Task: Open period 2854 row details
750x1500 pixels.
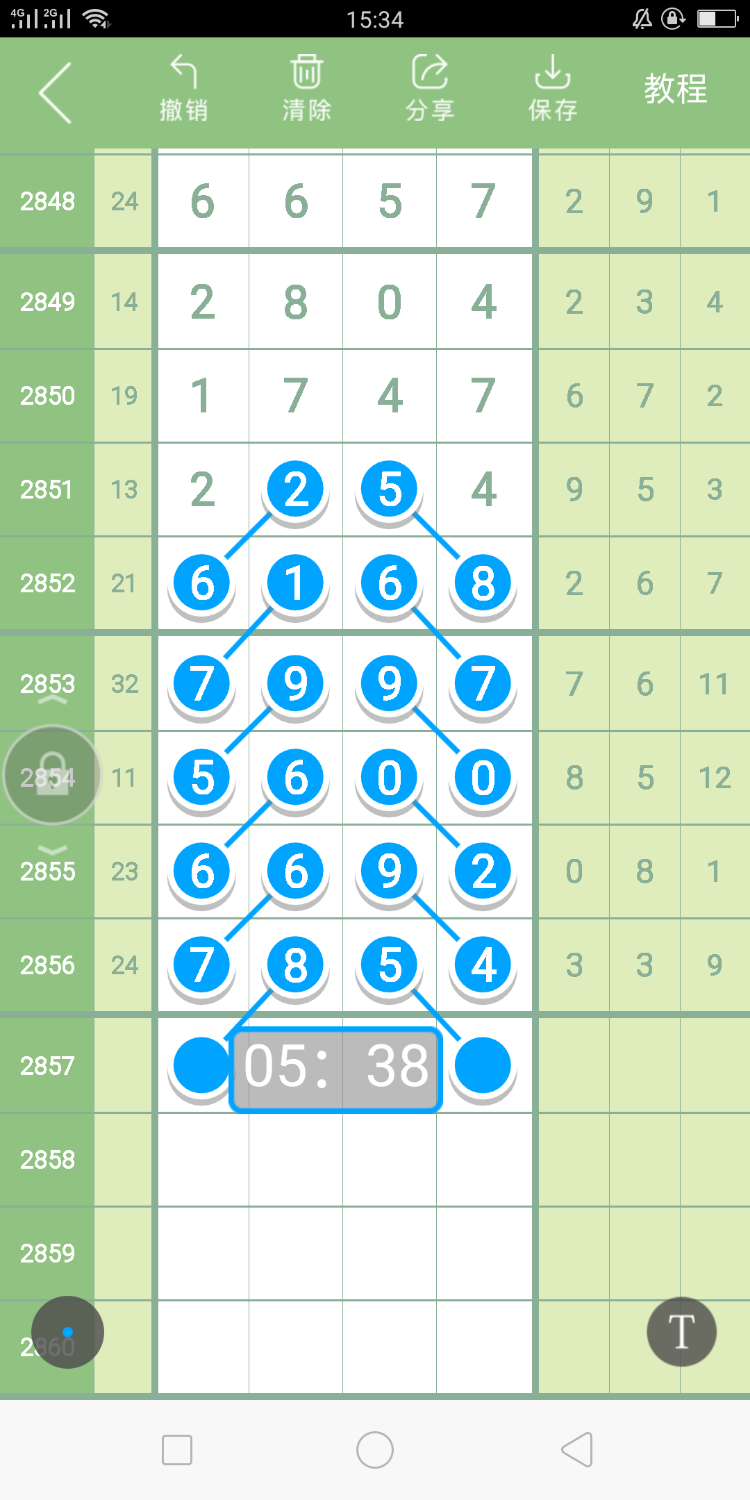Action: pyautogui.click(x=47, y=777)
